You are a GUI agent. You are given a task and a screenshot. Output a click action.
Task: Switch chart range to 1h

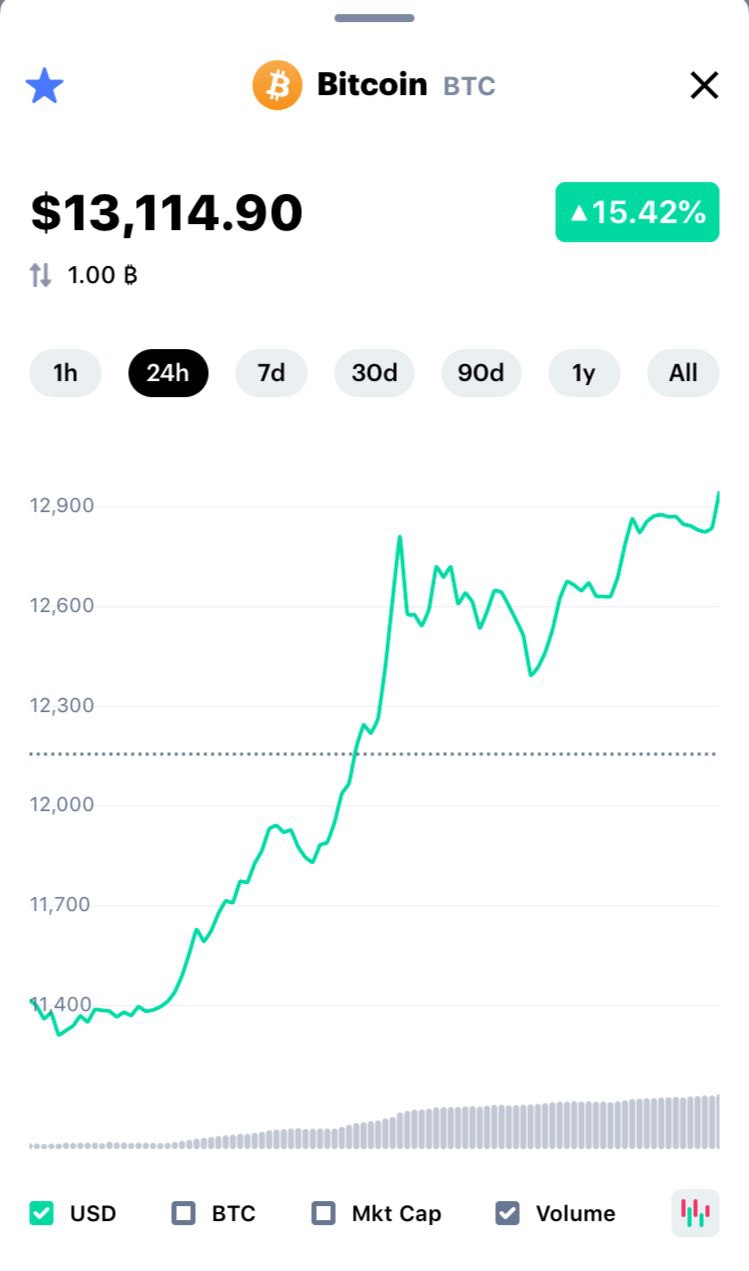pos(65,373)
